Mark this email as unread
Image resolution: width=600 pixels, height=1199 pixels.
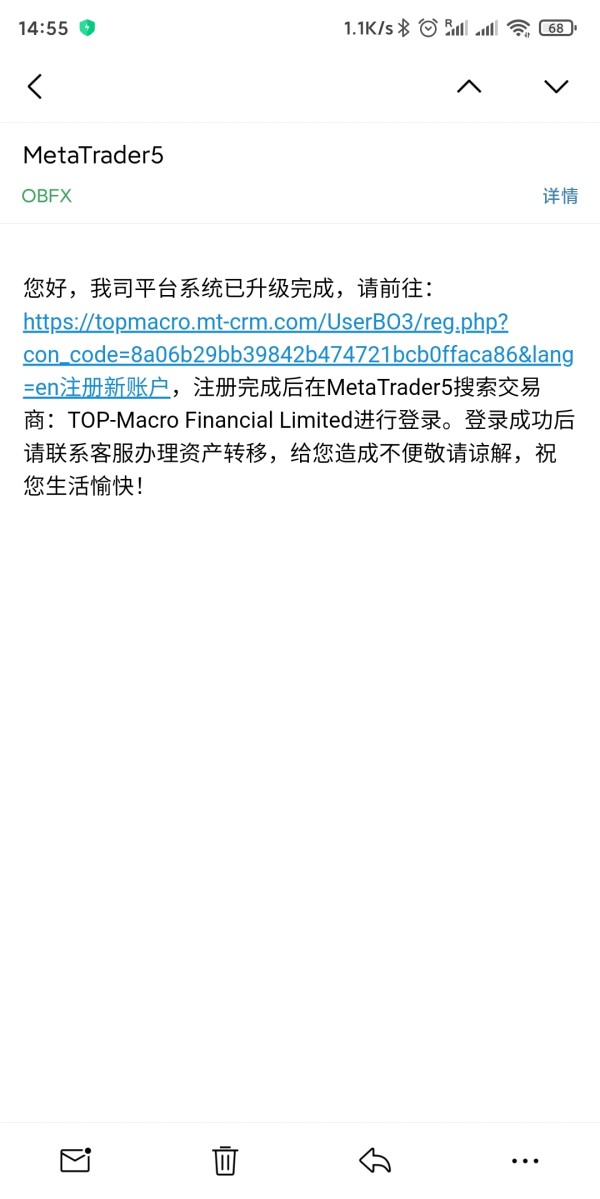click(x=75, y=1161)
